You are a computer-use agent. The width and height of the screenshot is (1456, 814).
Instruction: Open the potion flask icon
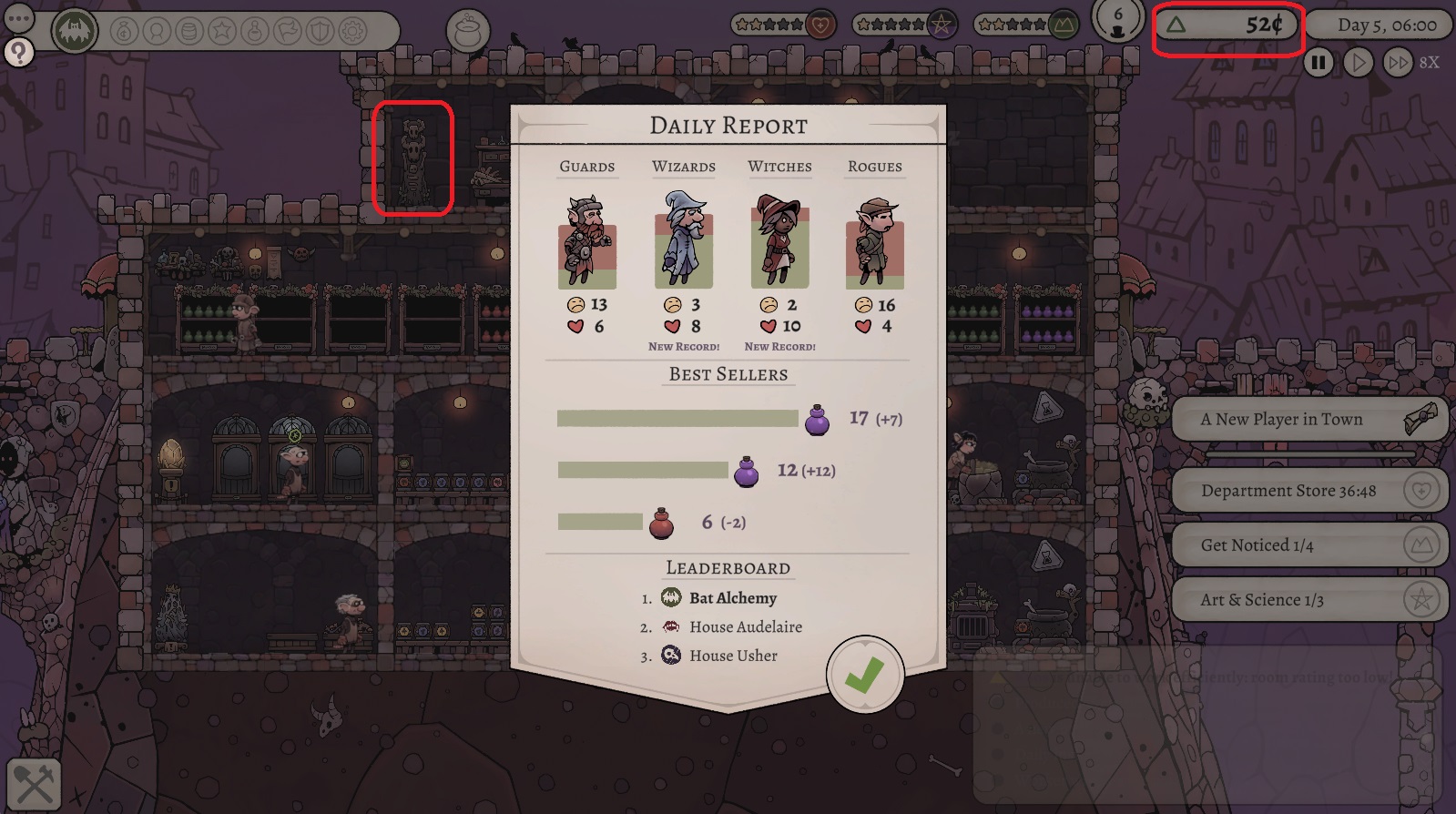click(x=255, y=32)
